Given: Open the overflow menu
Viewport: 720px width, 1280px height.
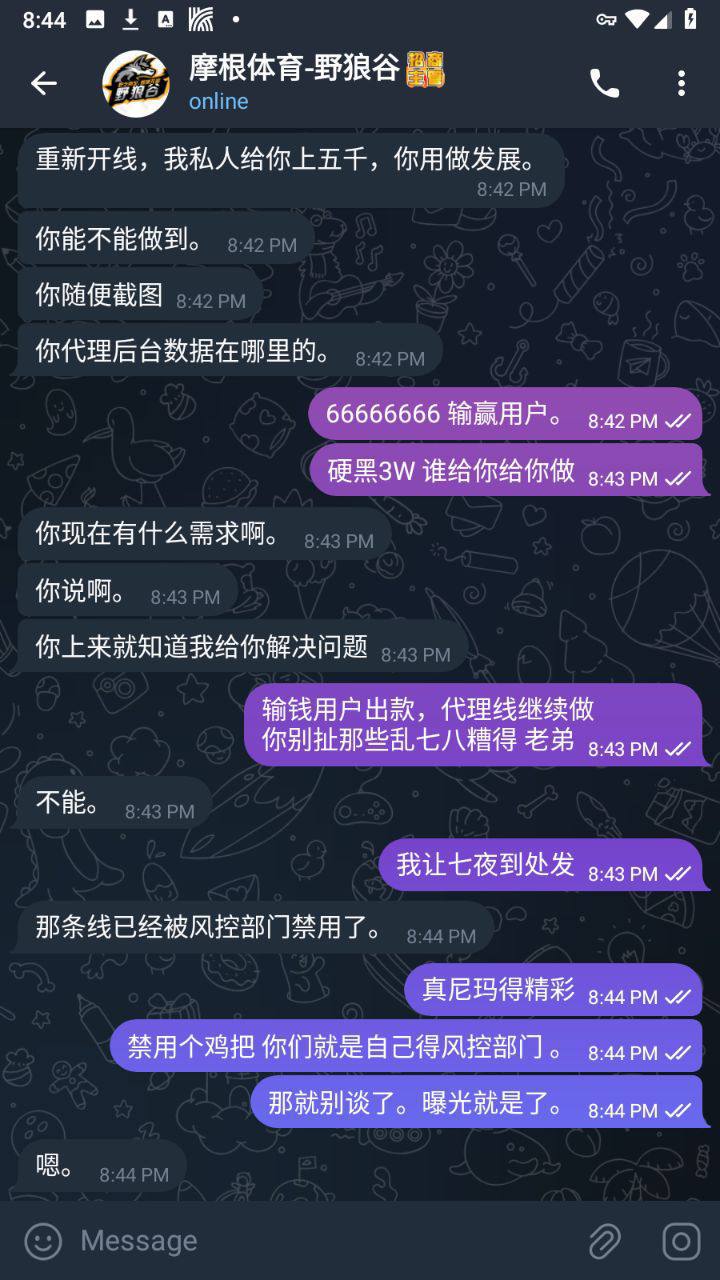Looking at the screenshot, I should click(x=681, y=84).
